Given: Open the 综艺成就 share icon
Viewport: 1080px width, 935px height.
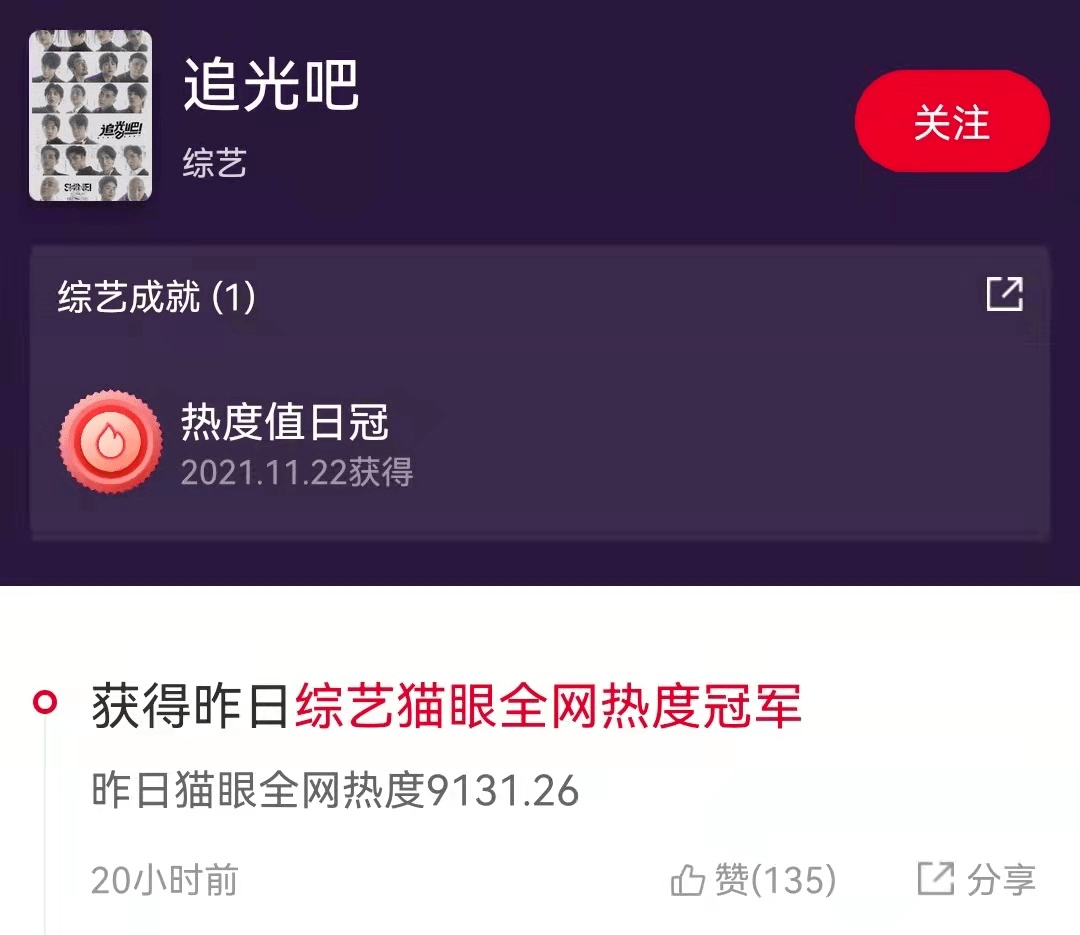Looking at the screenshot, I should (1004, 294).
